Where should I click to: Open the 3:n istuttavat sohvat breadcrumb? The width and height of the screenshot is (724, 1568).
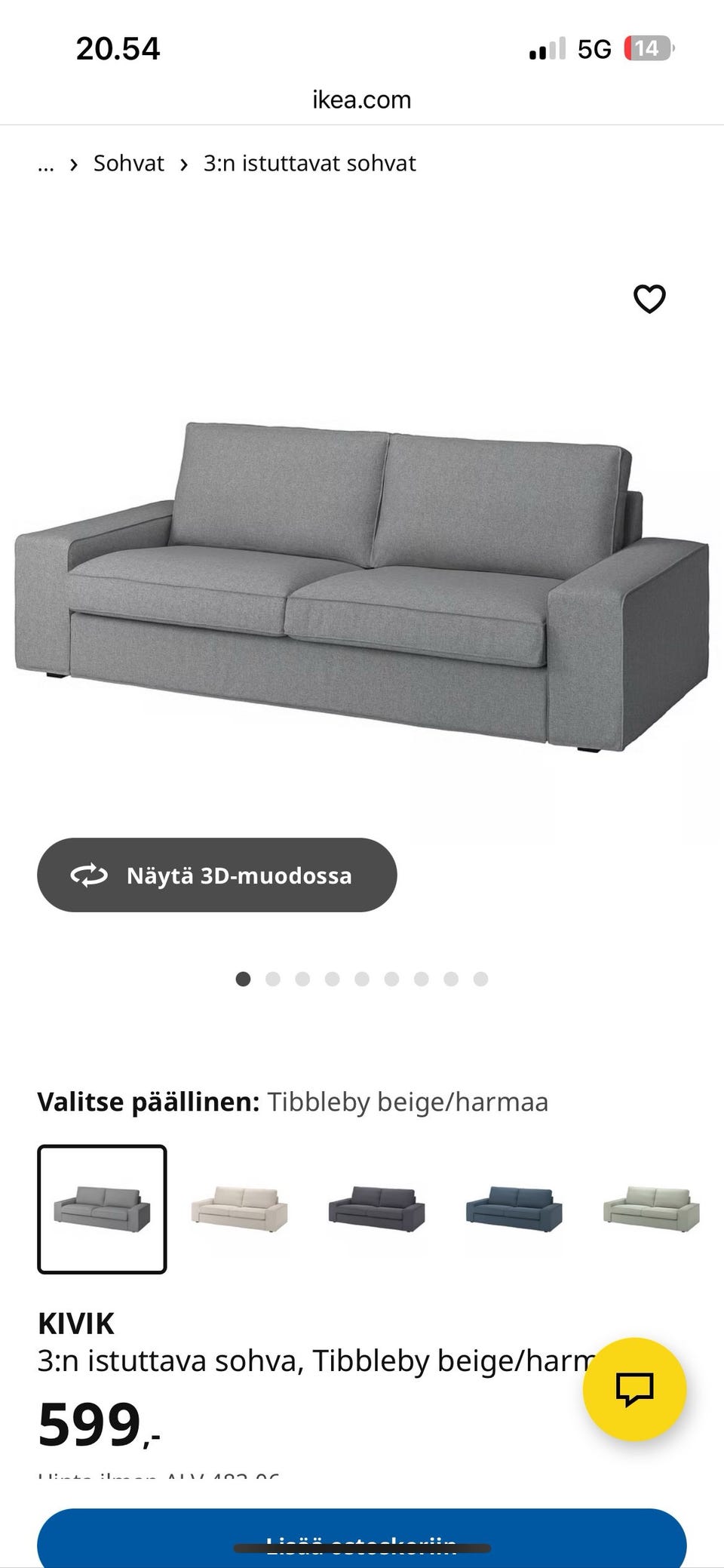coord(310,163)
